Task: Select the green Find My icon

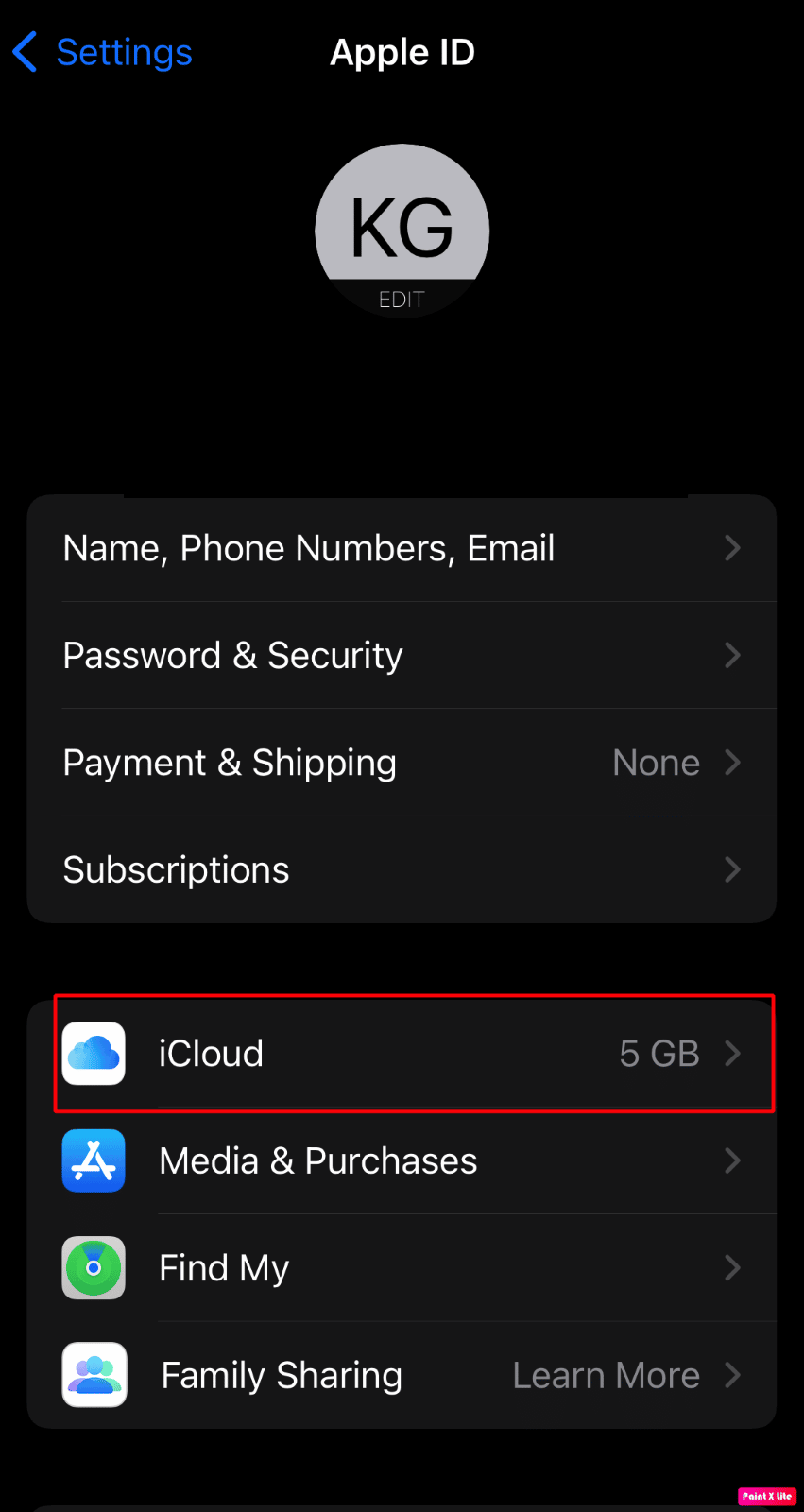Action: [93, 1267]
